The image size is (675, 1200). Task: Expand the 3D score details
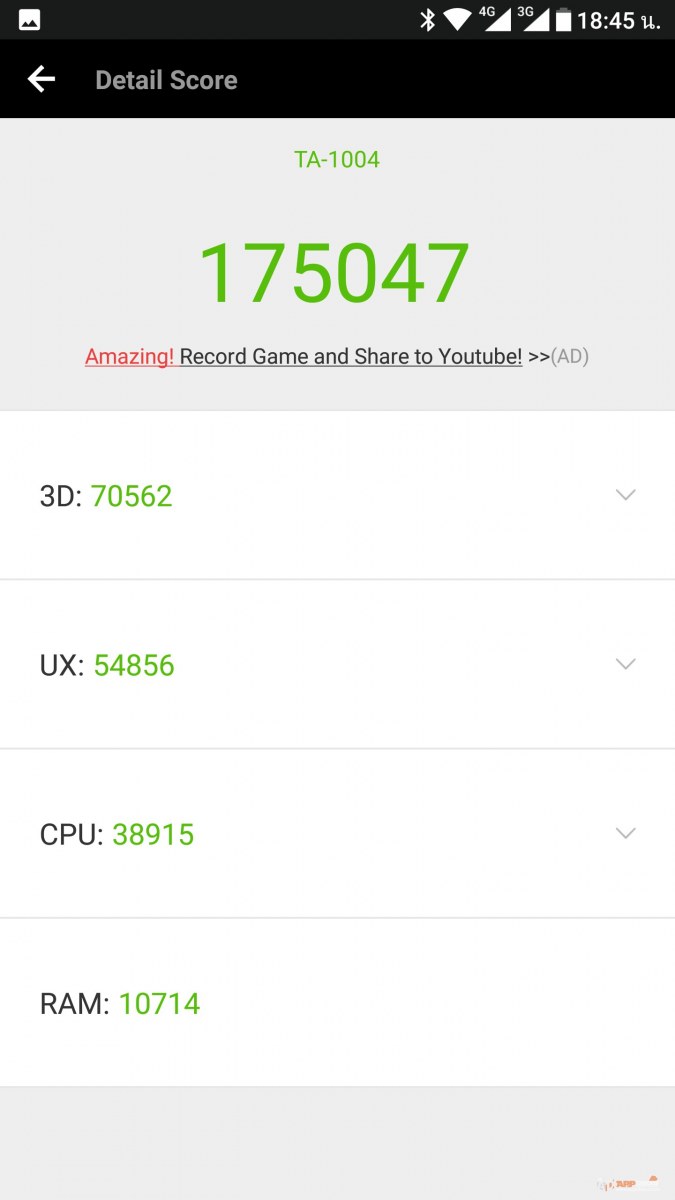click(x=337, y=495)
